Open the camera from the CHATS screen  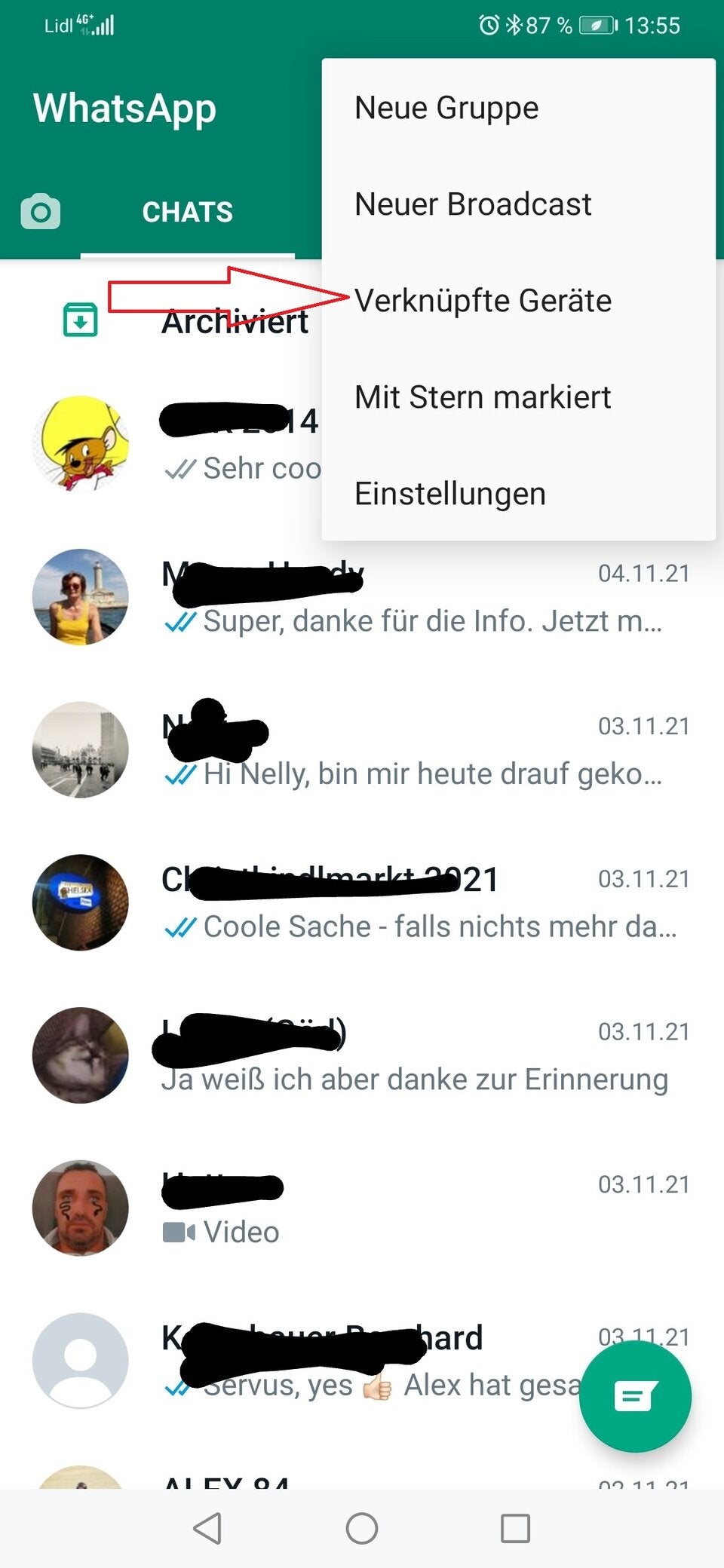pos(39,211)
